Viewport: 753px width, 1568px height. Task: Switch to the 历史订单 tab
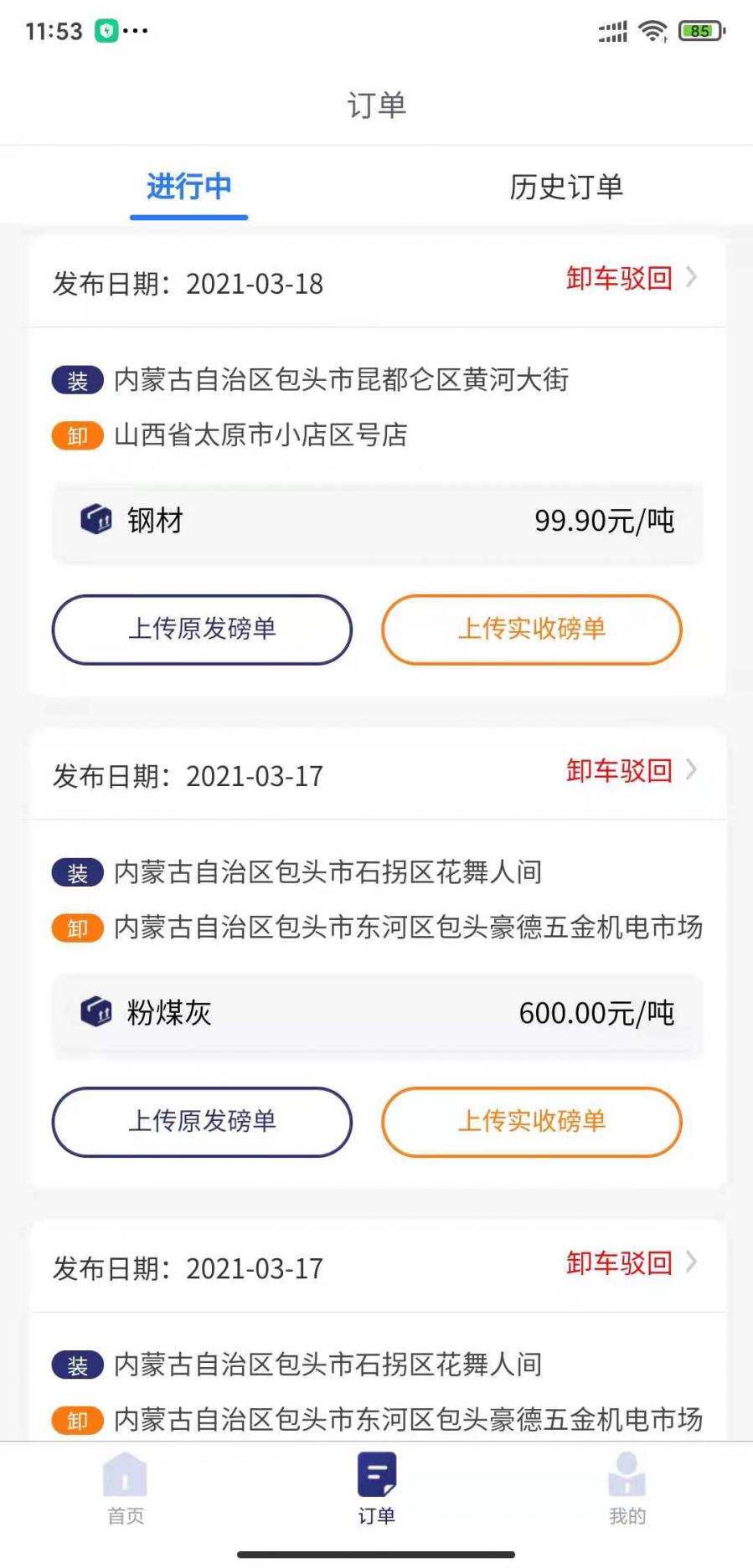566,187
